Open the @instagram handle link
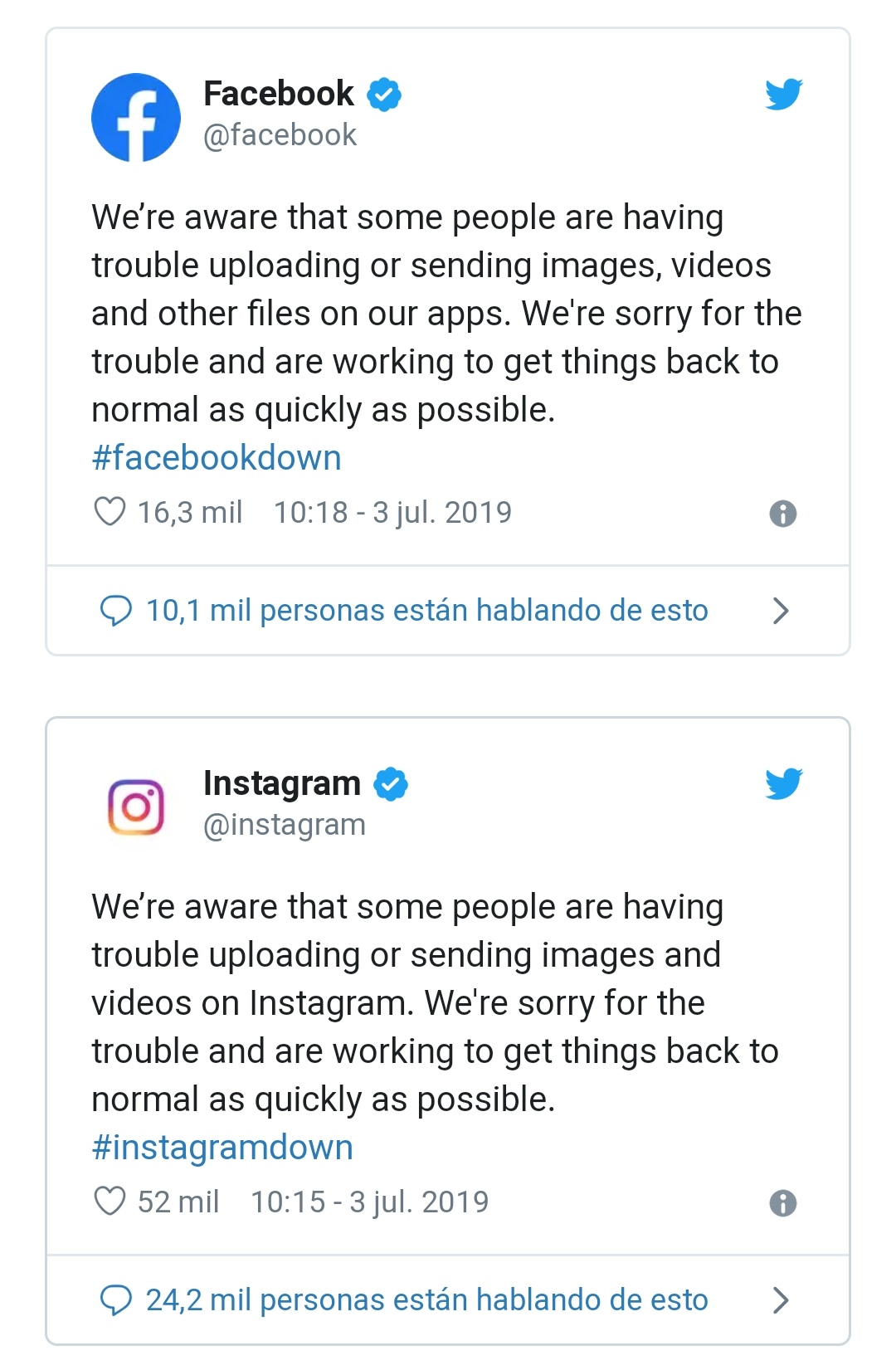Viewport: 896px width, 1370px height. [x=284, y=825]
